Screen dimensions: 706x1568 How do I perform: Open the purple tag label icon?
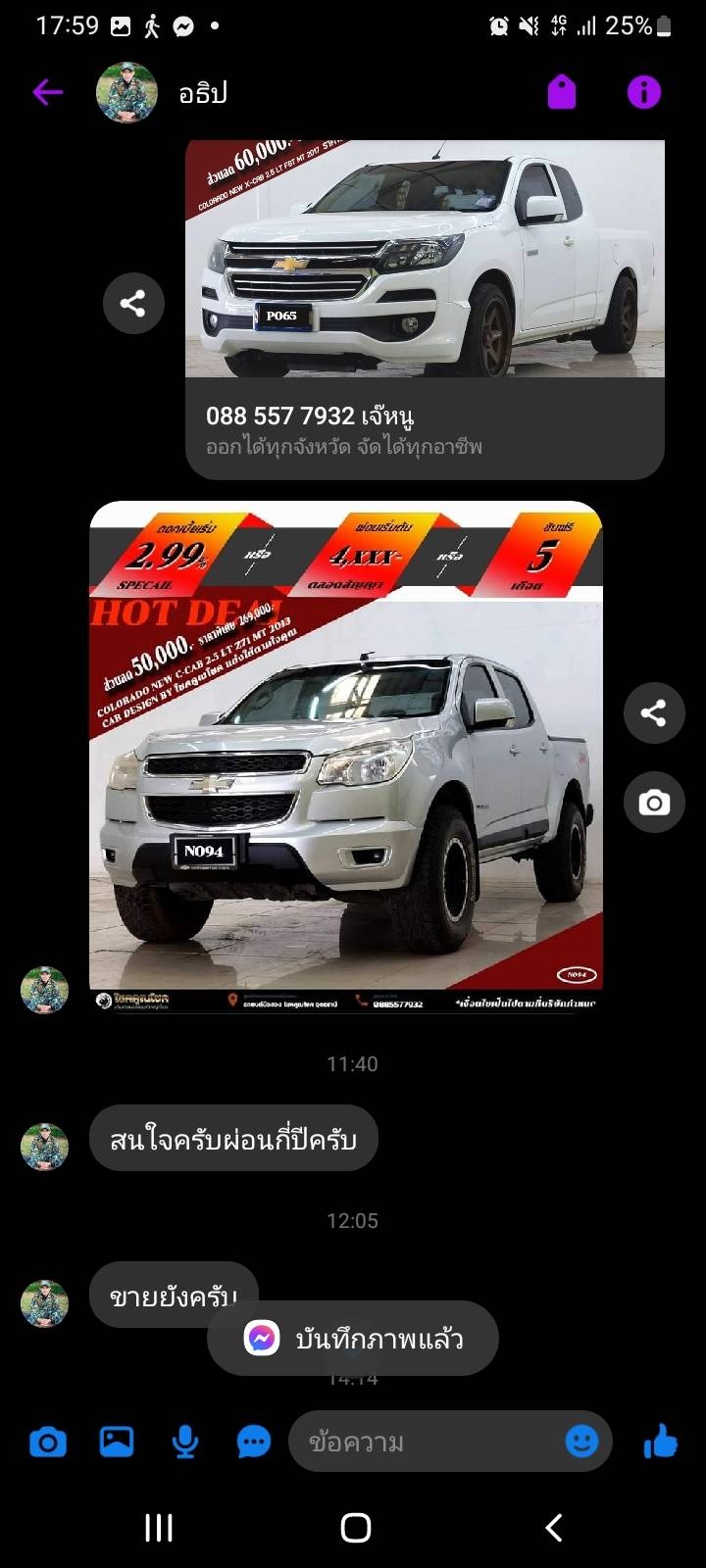coord(562,92)
